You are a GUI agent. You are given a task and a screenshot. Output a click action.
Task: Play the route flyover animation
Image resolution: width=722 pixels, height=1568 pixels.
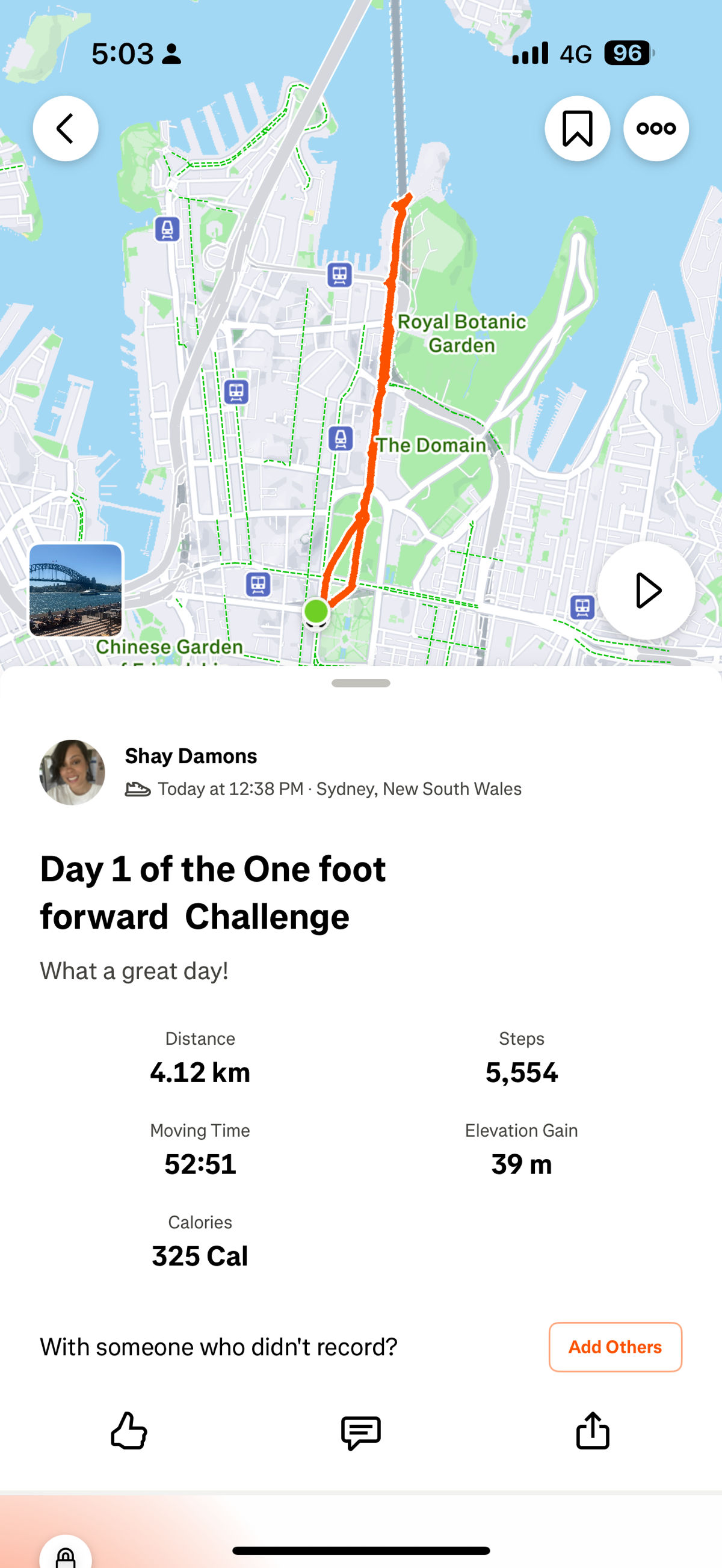point(647,591)
